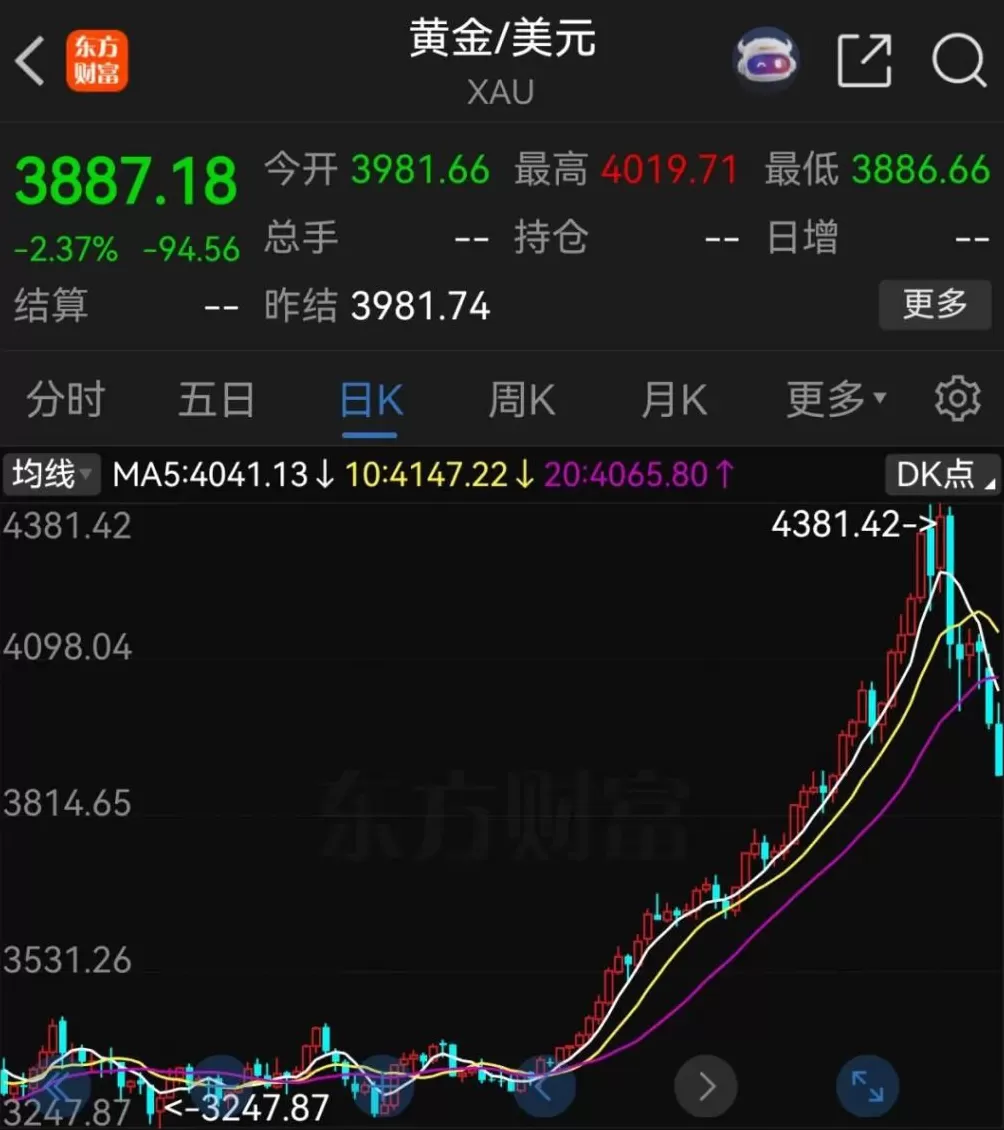The image size is (1004, 1130).
Task: Switch to the 分时 intraday tab
Action: coord(64,398)
